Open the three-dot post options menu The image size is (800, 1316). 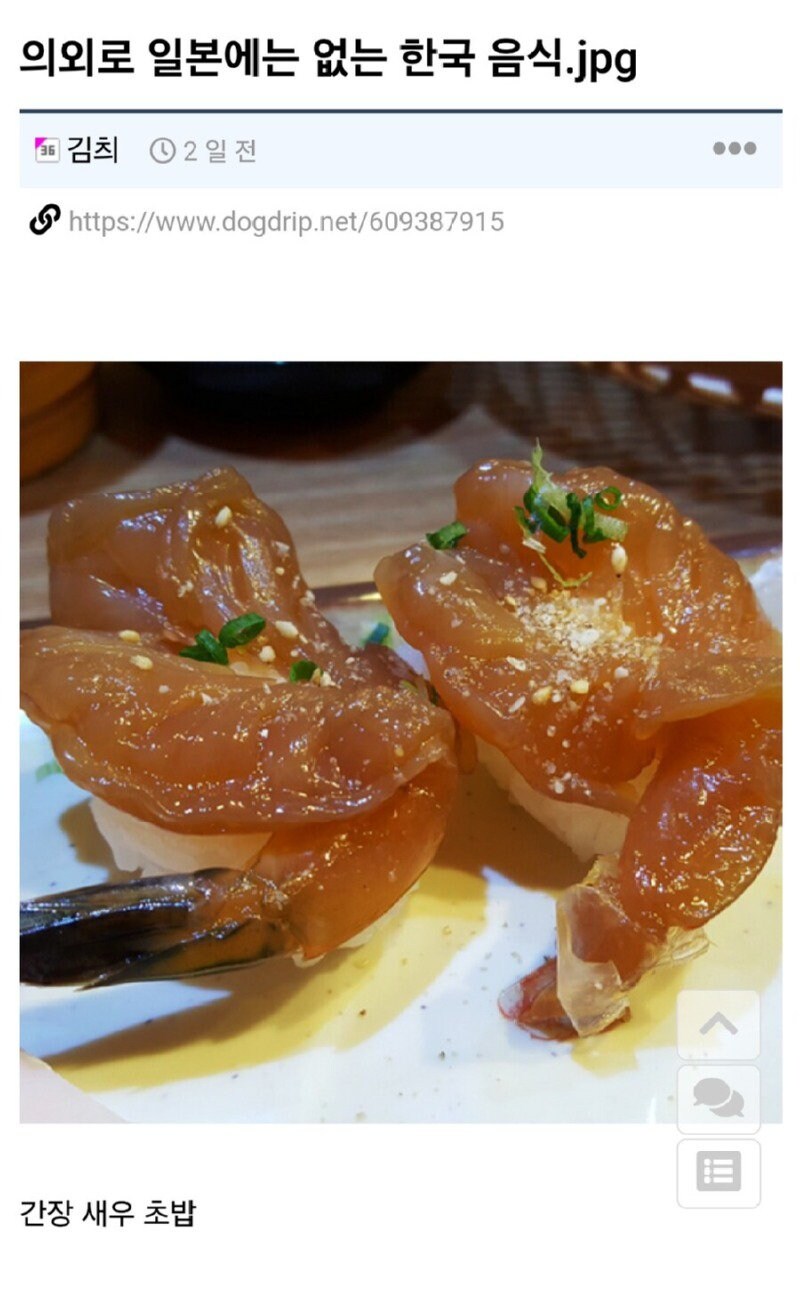734,149
